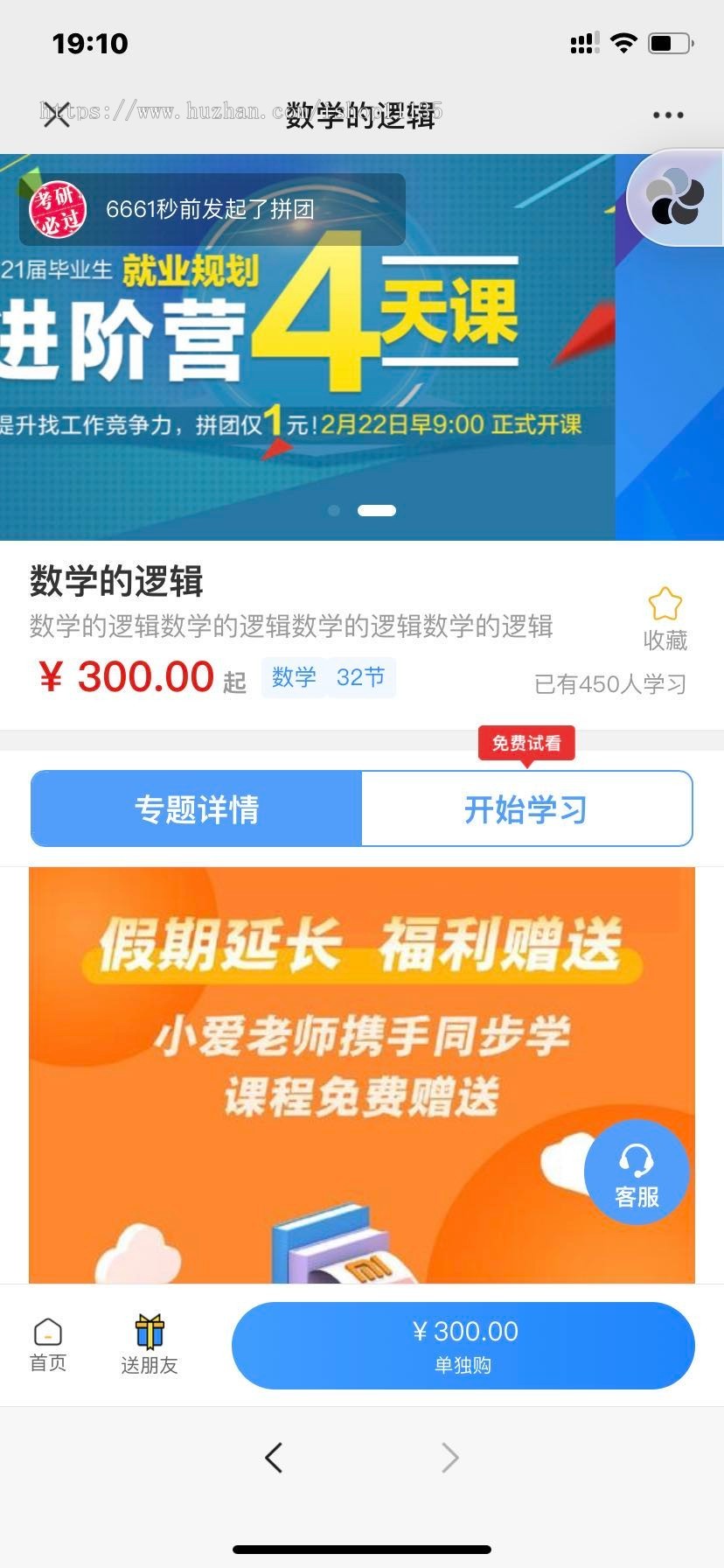Close the page with the X icon
Screen dimensions: 724x1568
coord(57,115)
